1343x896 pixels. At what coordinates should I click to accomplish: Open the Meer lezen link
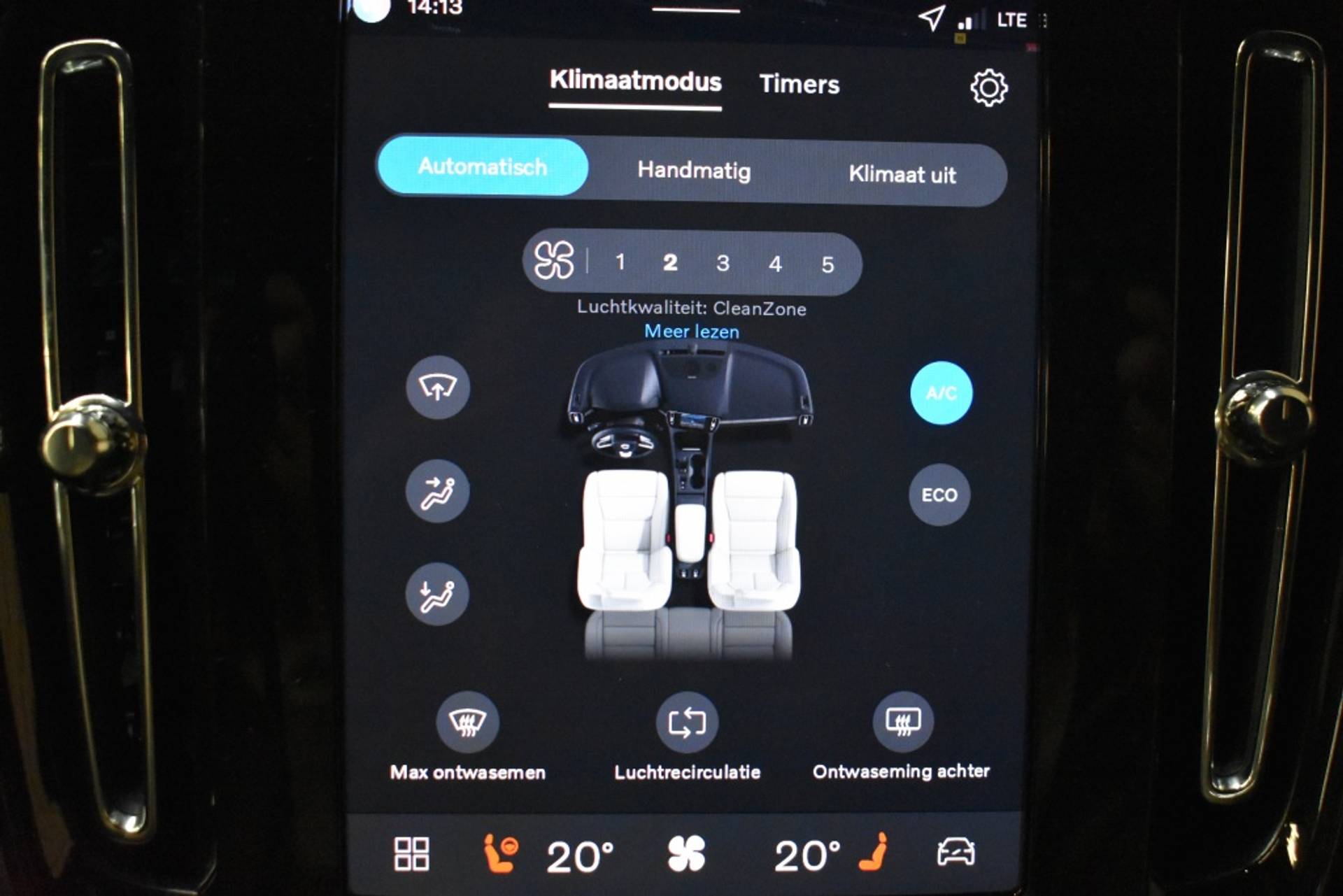coord(691,332)
